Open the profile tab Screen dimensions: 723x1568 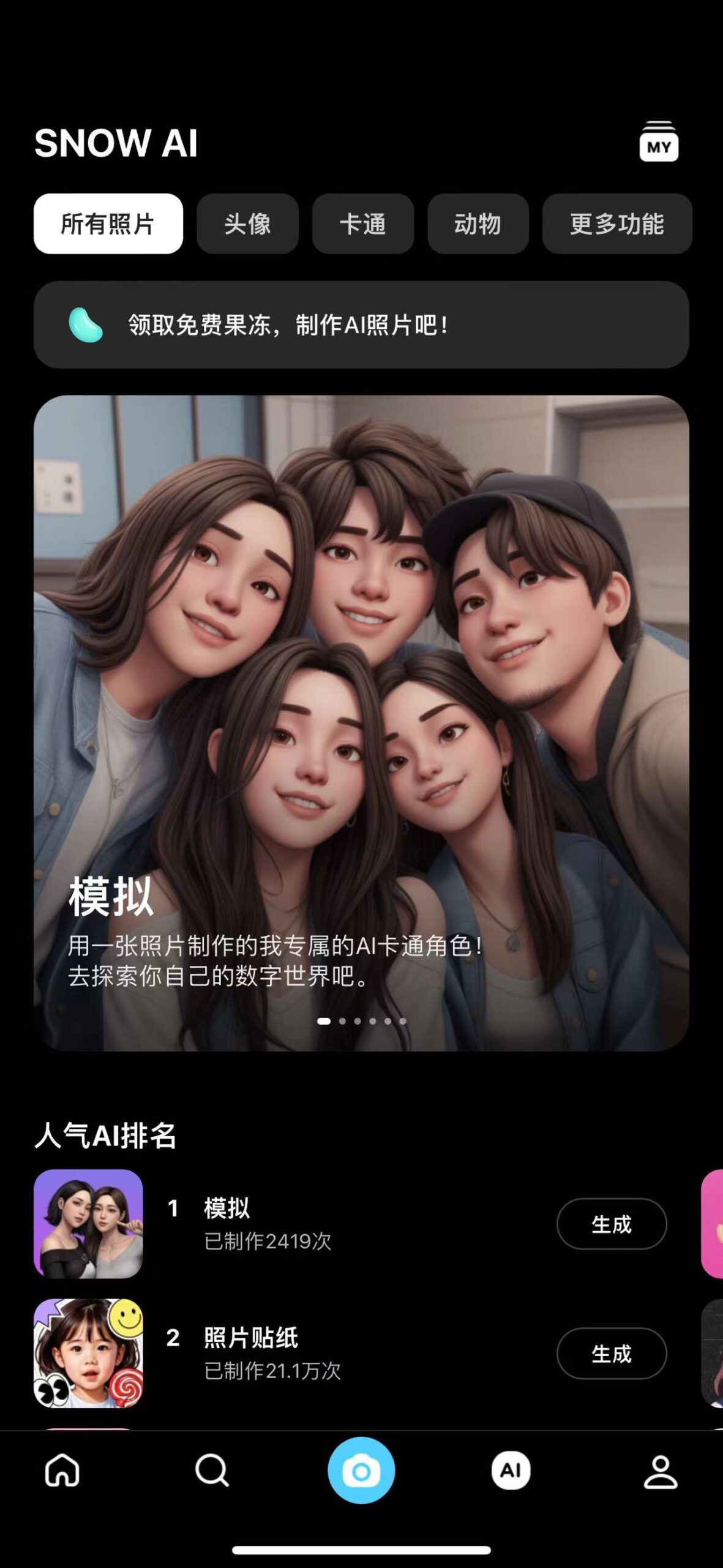tap(660, 1471)
